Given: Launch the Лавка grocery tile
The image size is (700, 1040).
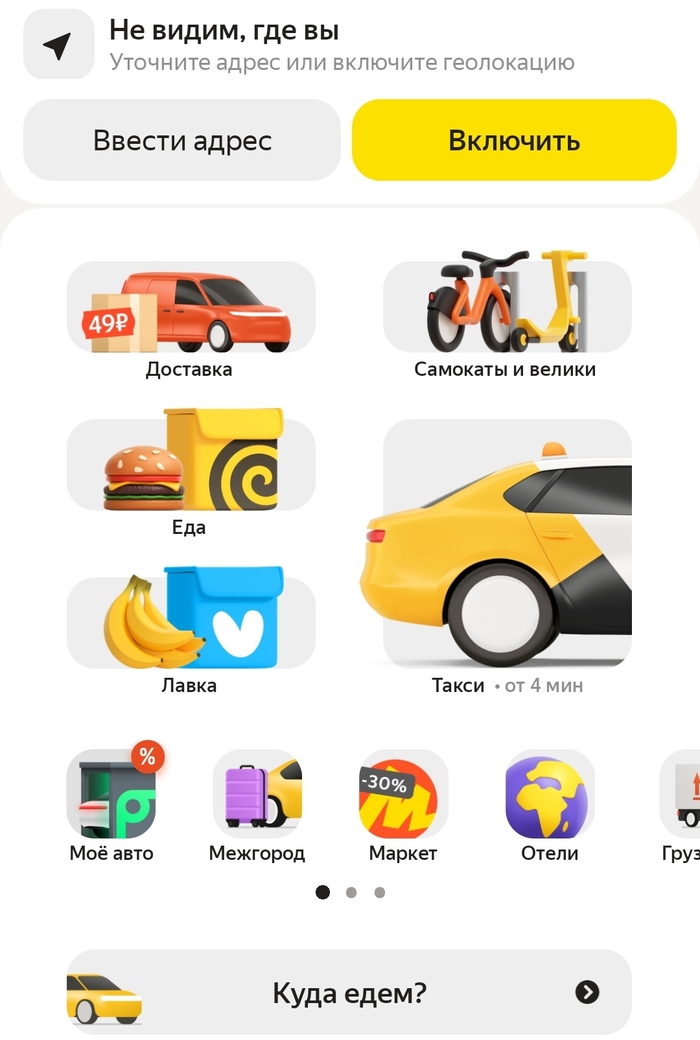Looking at the screenshot, I should [190, 625].
